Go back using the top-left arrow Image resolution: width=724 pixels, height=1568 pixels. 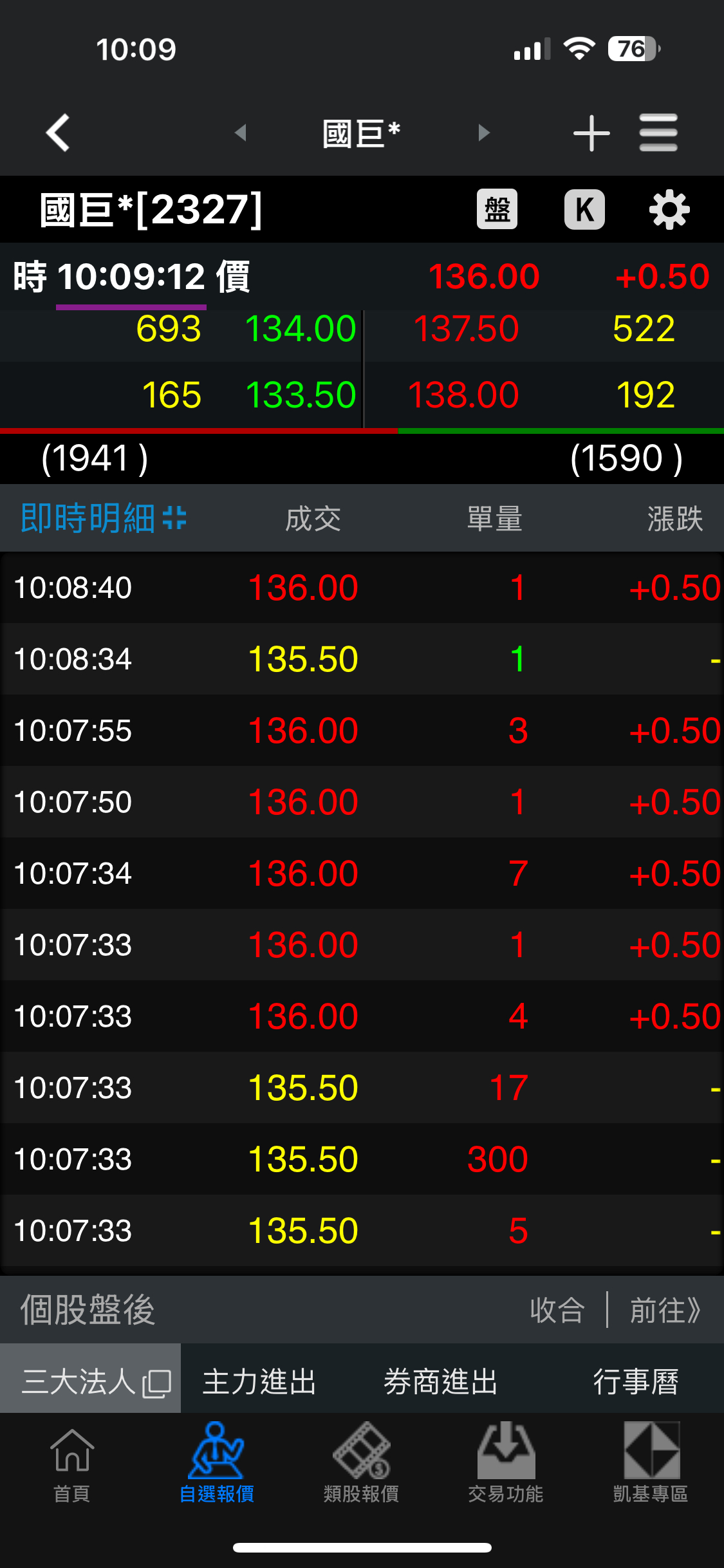58,133
